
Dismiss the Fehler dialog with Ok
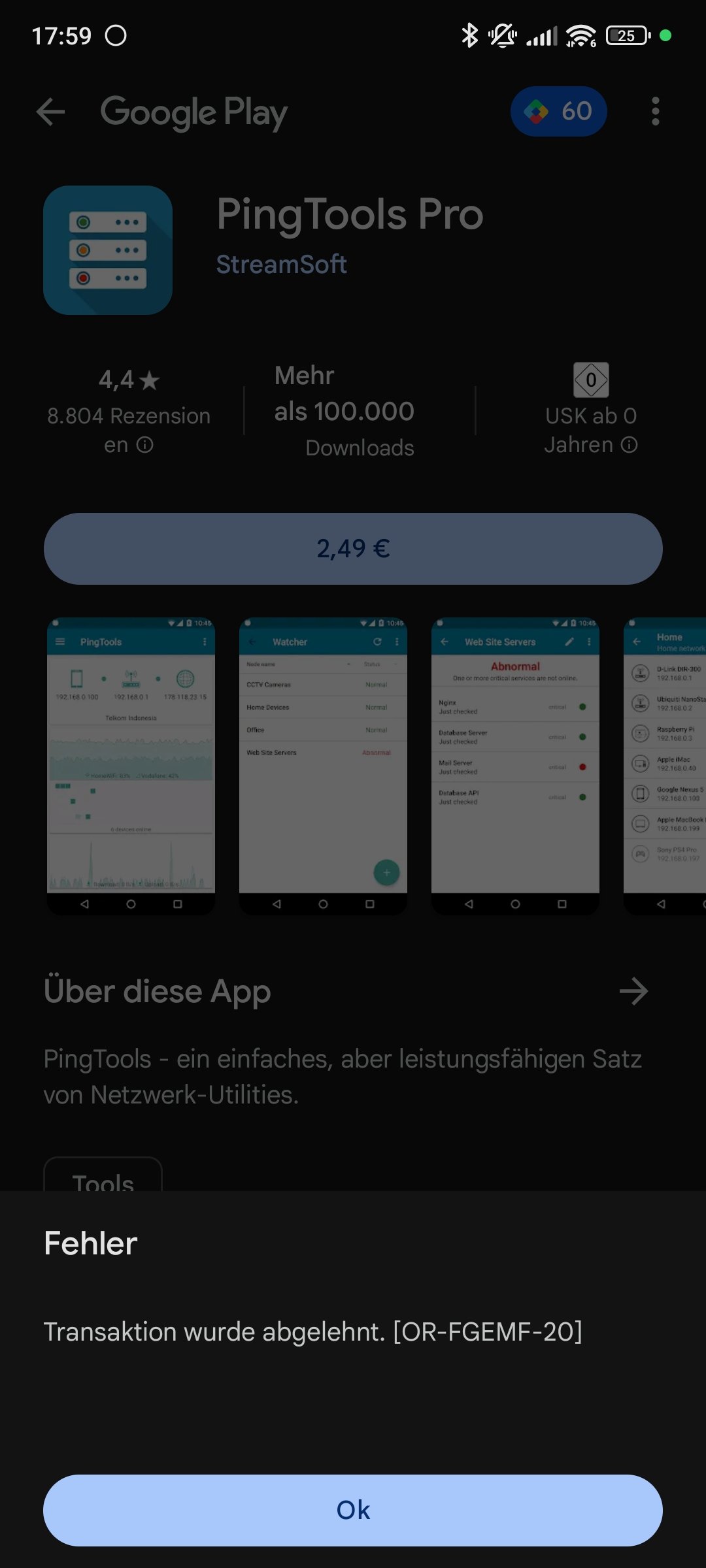coord(353,1510)
